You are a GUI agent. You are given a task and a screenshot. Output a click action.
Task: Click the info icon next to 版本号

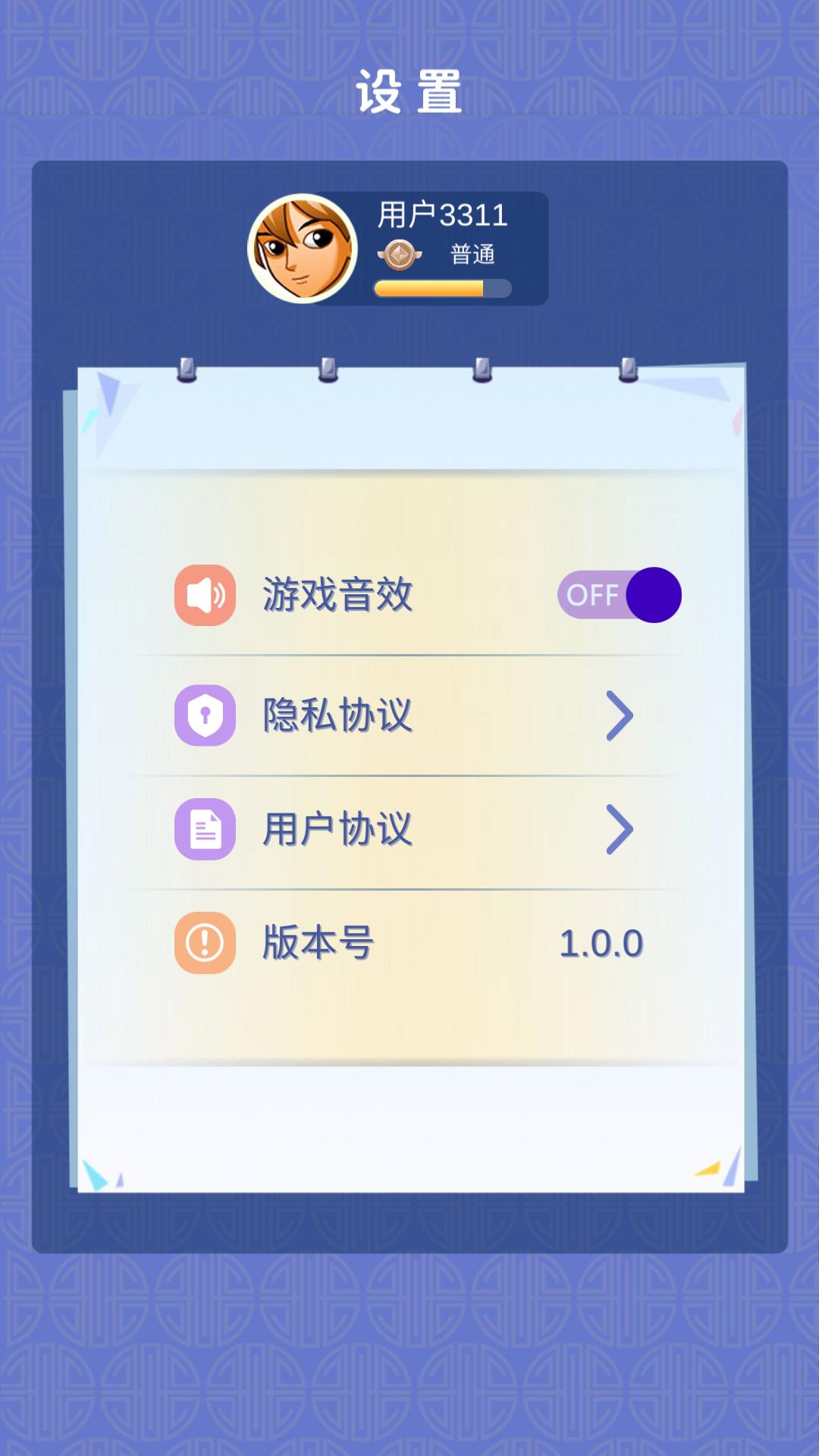(x=203, y=942)
